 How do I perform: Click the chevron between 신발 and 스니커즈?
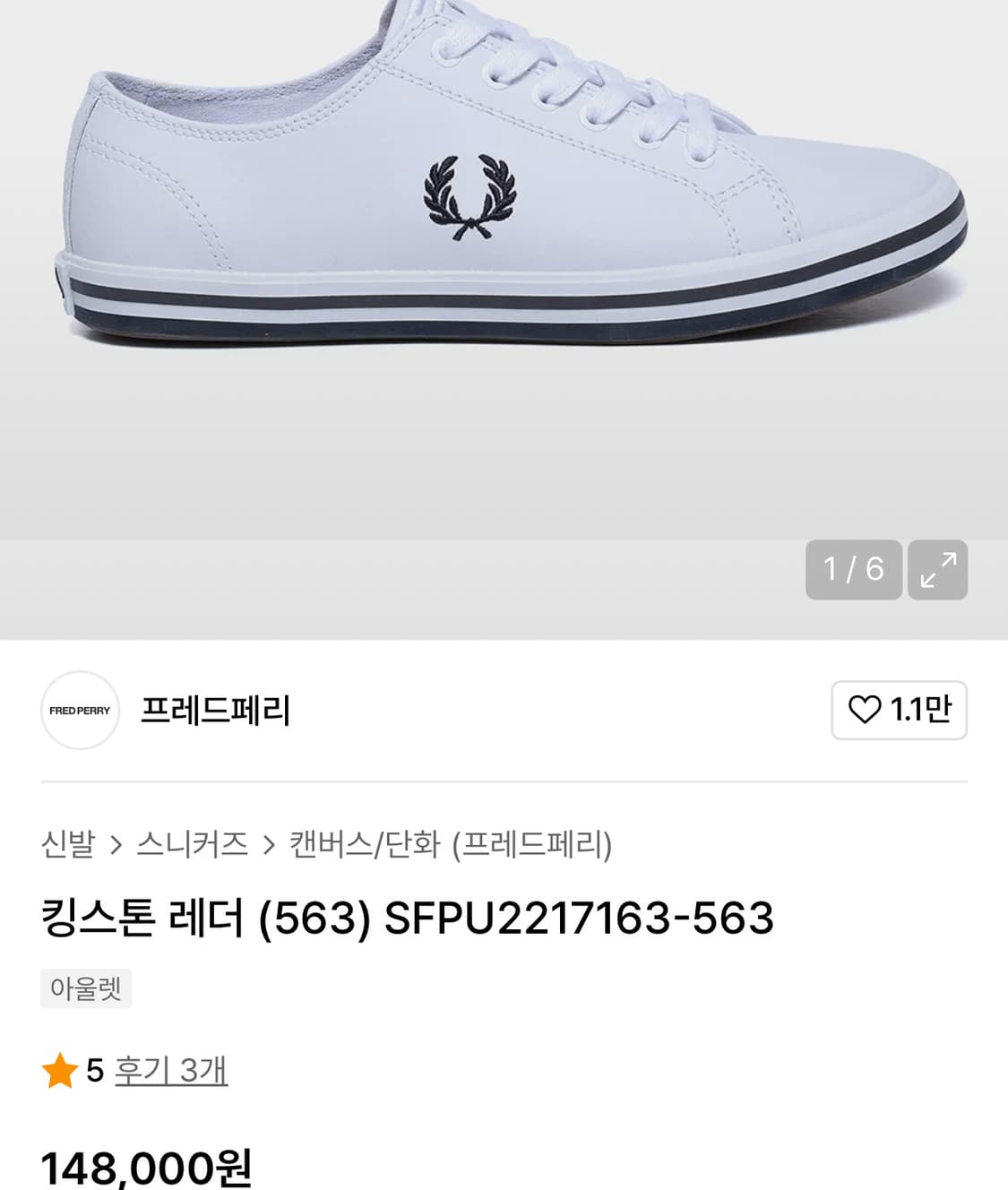pos(116,843)
